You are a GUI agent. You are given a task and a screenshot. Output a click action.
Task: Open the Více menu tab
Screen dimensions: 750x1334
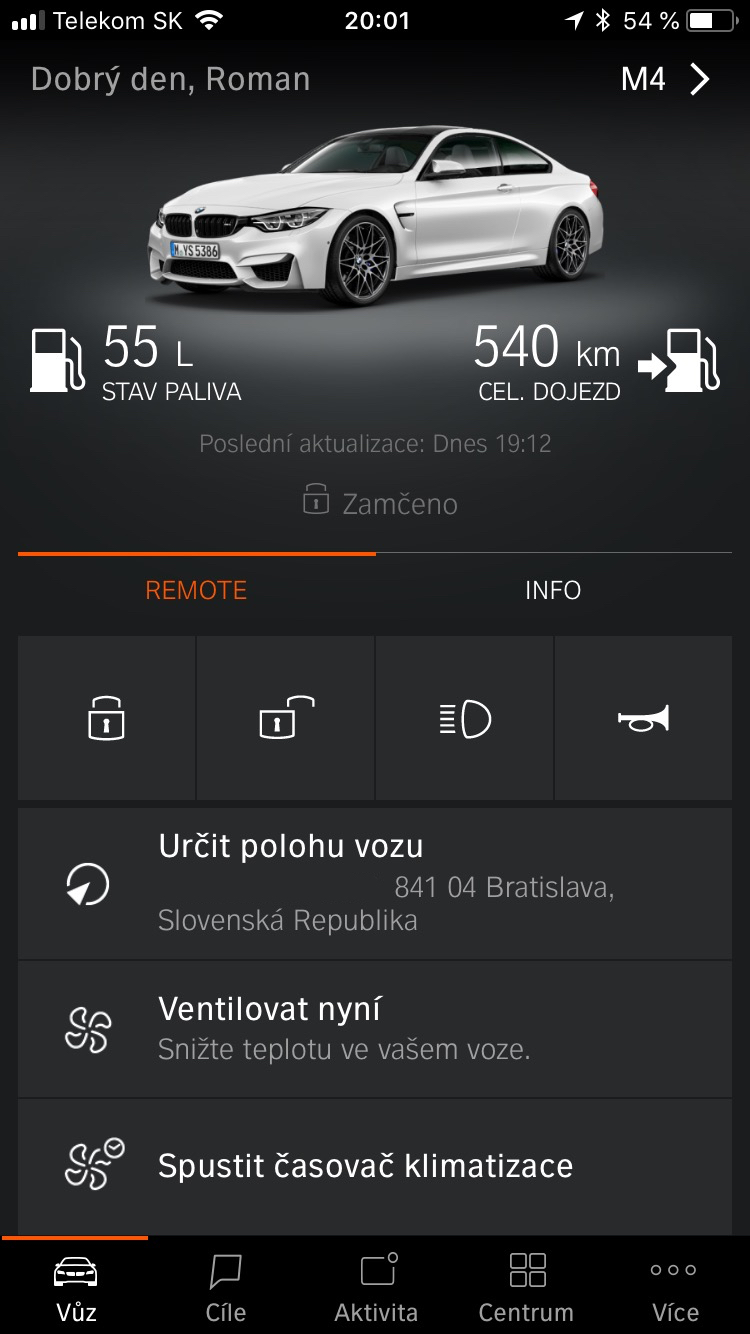(x=675, y=1287)
